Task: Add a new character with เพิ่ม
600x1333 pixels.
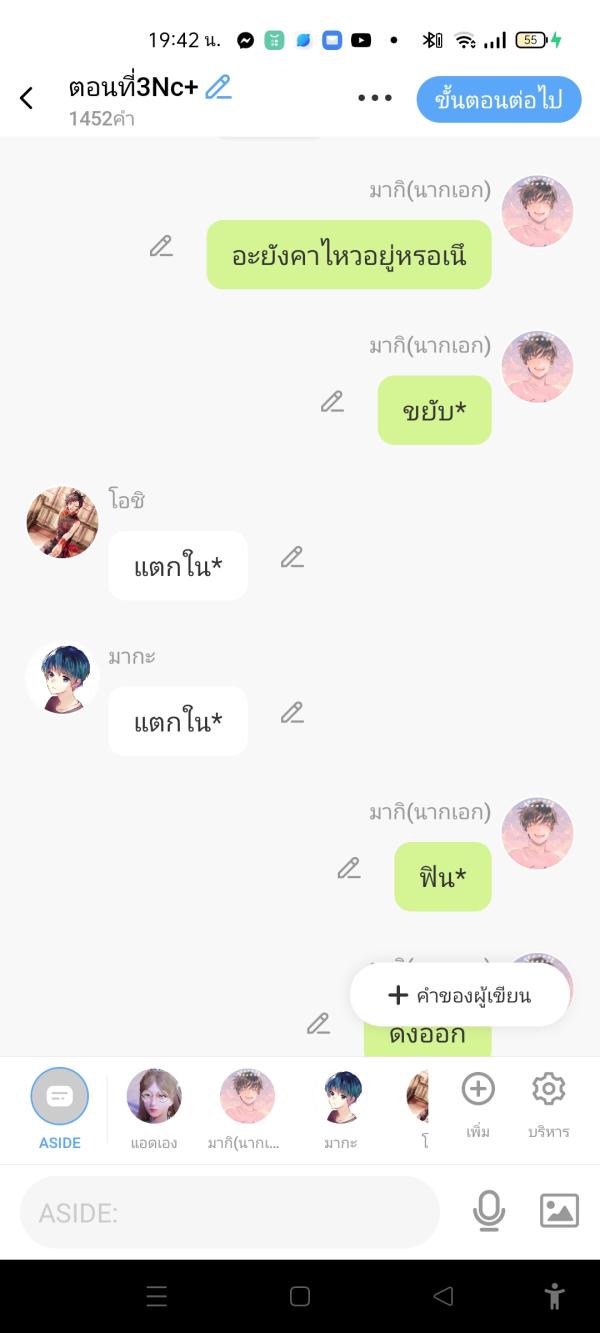Action: pos(478,1100)
